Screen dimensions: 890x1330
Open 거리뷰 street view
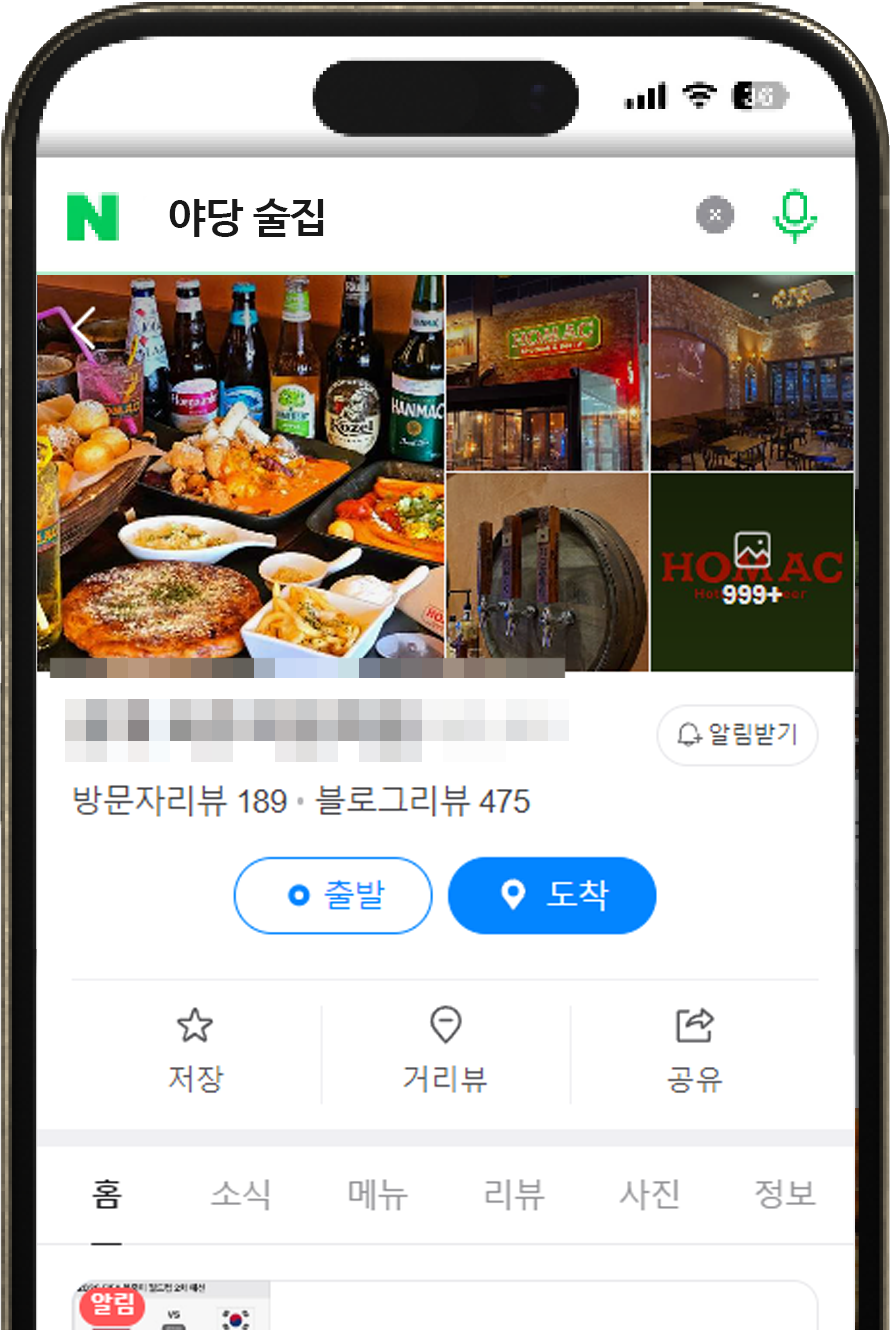point(445,1050)
